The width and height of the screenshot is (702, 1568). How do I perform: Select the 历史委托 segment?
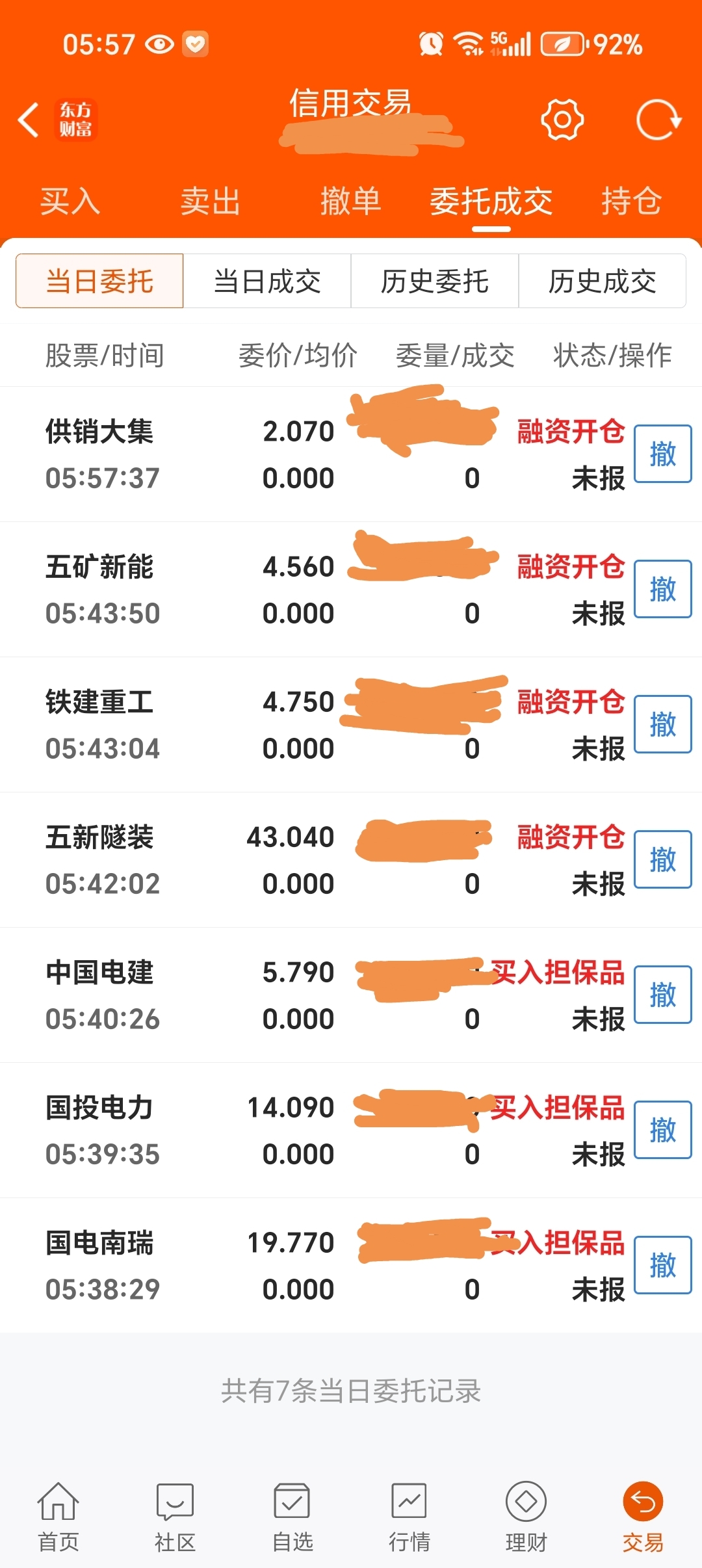(435, 281)
